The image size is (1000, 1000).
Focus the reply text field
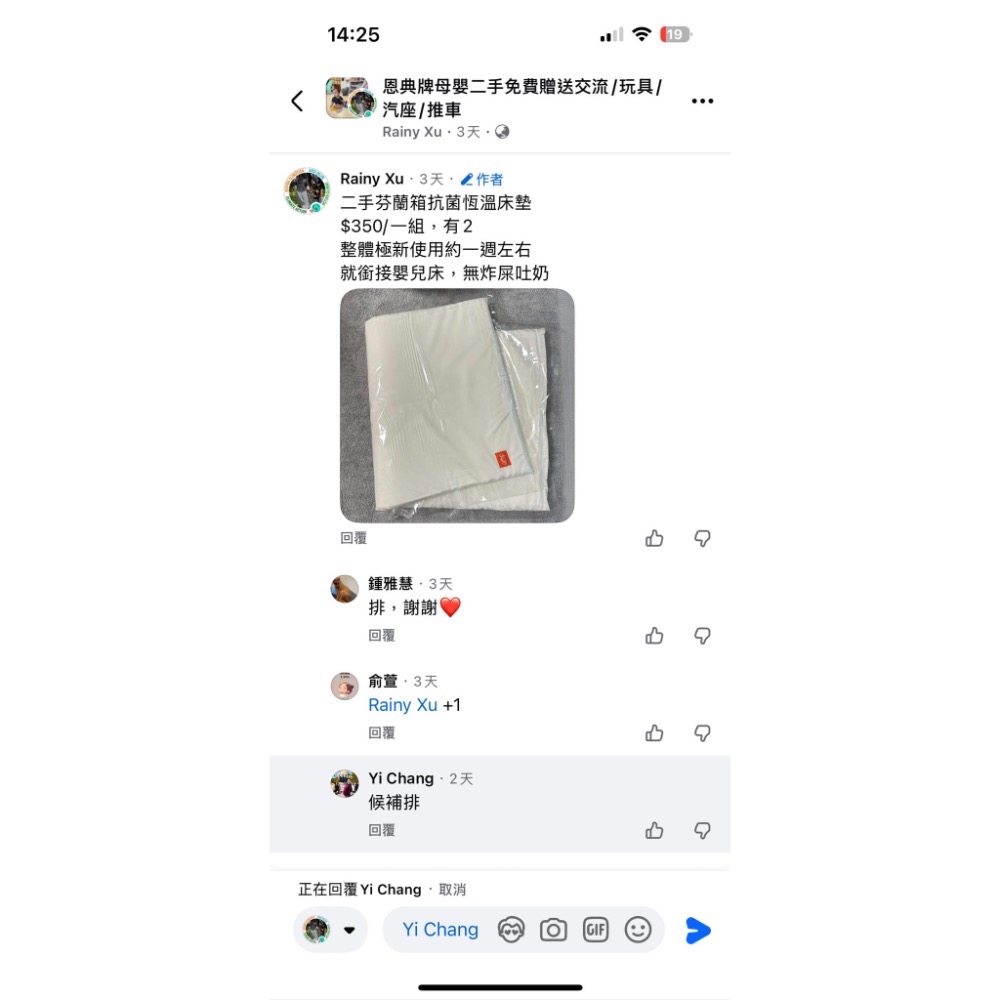click(x=440, y=930)
